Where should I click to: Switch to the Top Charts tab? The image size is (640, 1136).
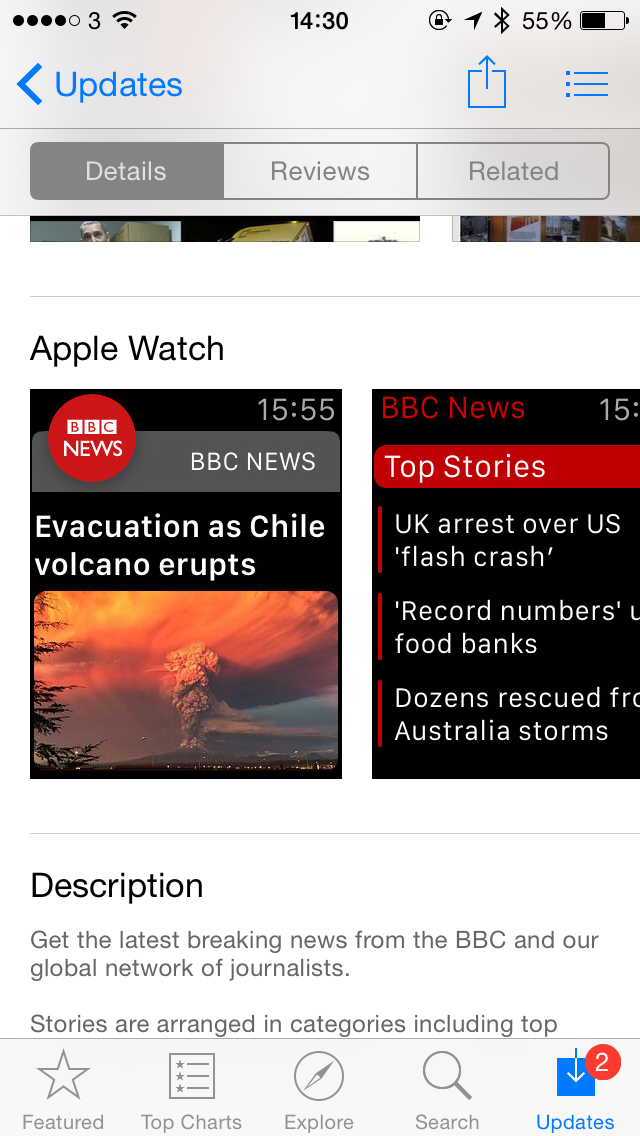191,1090
